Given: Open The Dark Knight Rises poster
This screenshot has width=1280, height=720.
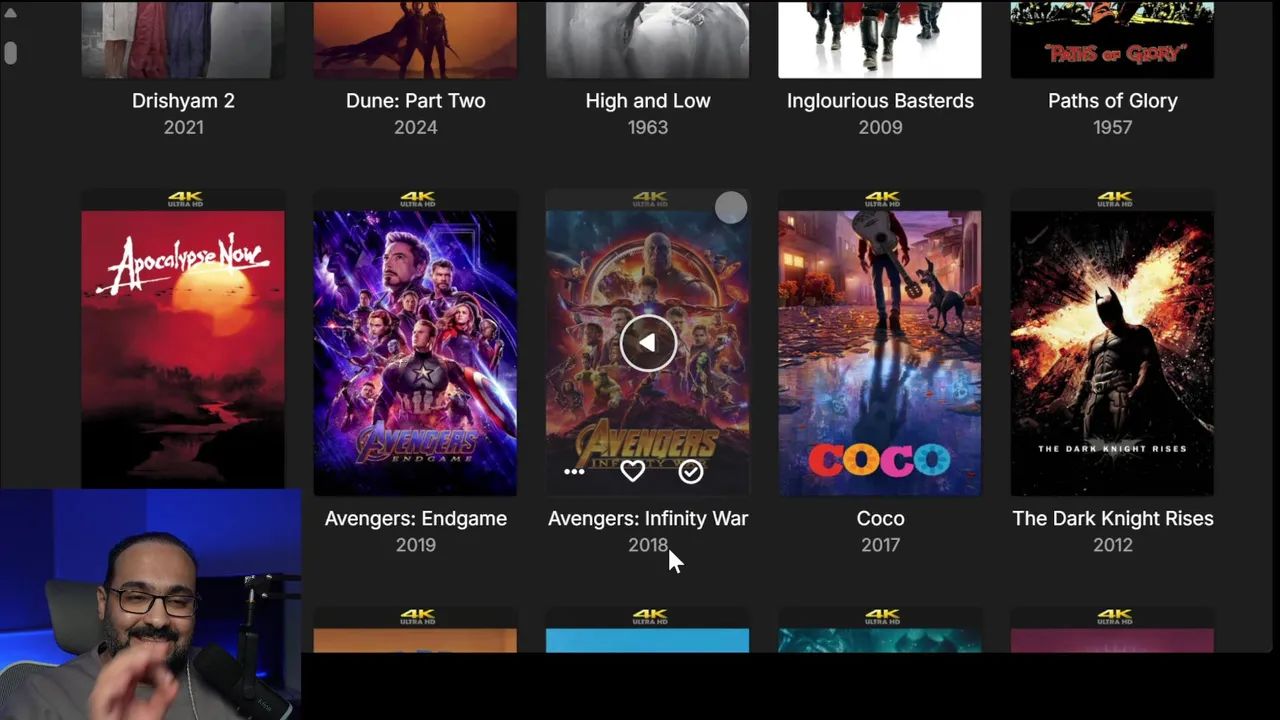Looking at the screenshot, I should click(x=1112, y=350).
